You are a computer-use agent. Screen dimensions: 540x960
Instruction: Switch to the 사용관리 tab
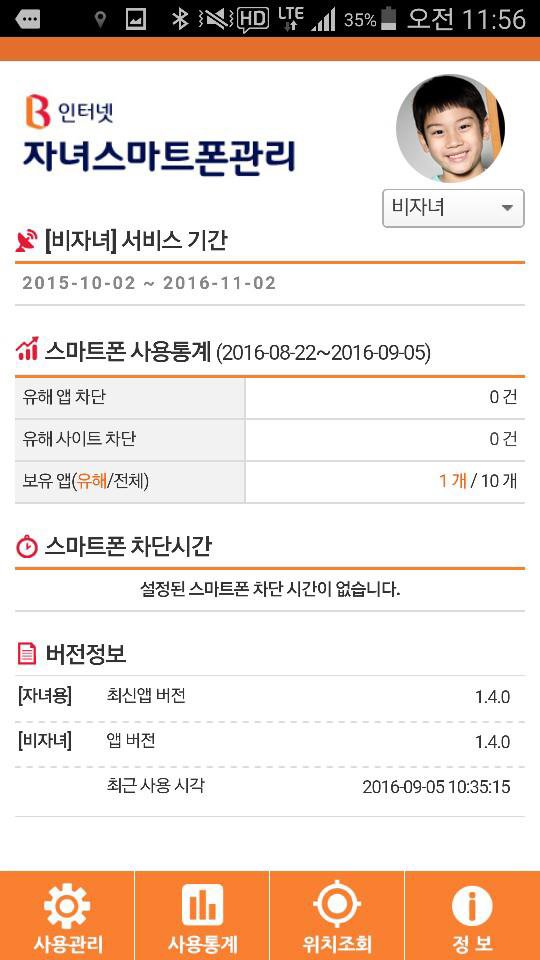[x=67, y=915]
